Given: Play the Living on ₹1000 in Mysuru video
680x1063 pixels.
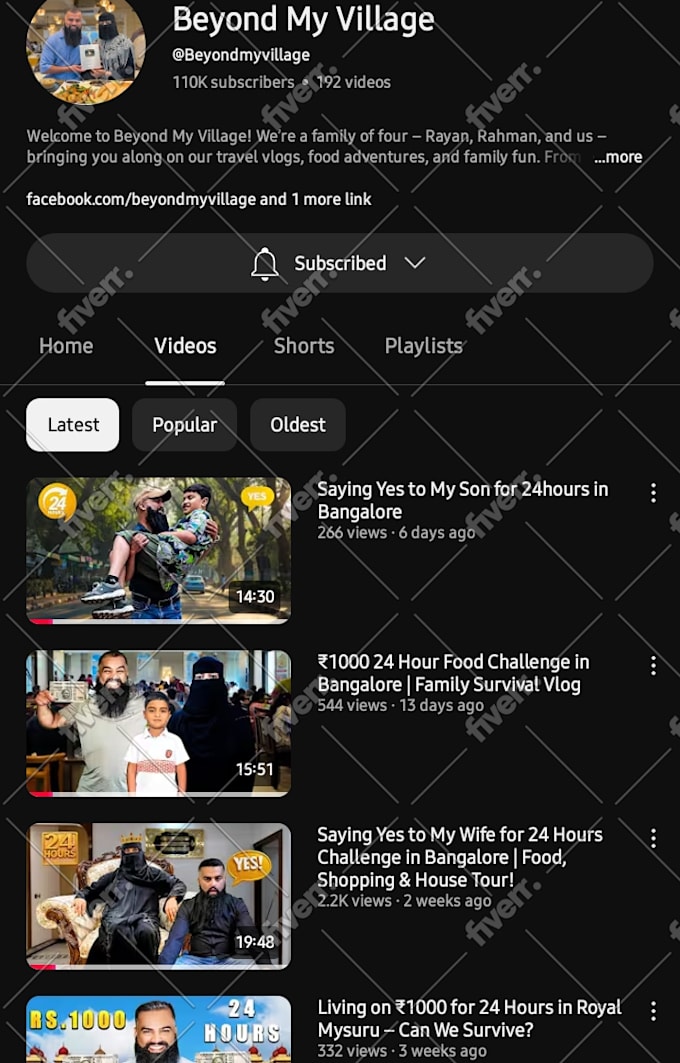Looking at the screenshot, I should pyautogui.click(x=158, y=1030).
